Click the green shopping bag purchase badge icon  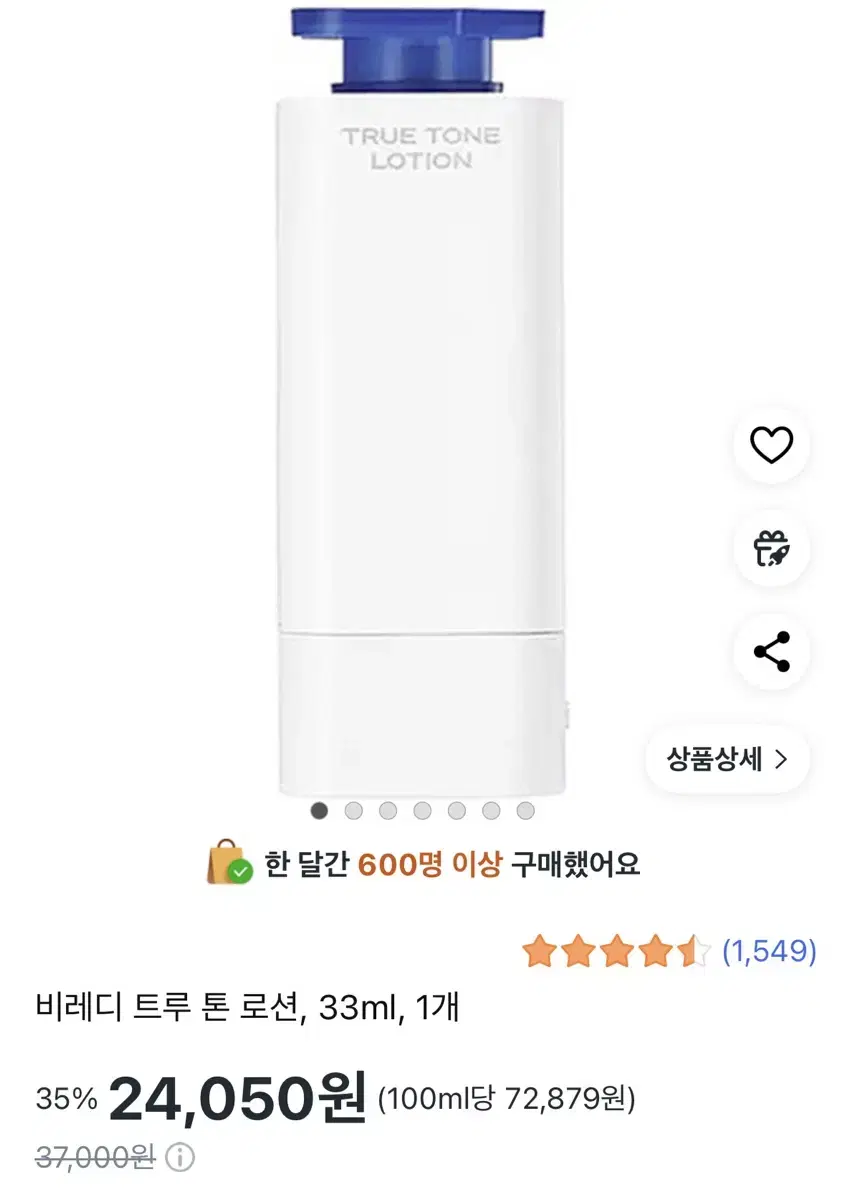click(x=224, y=861)
